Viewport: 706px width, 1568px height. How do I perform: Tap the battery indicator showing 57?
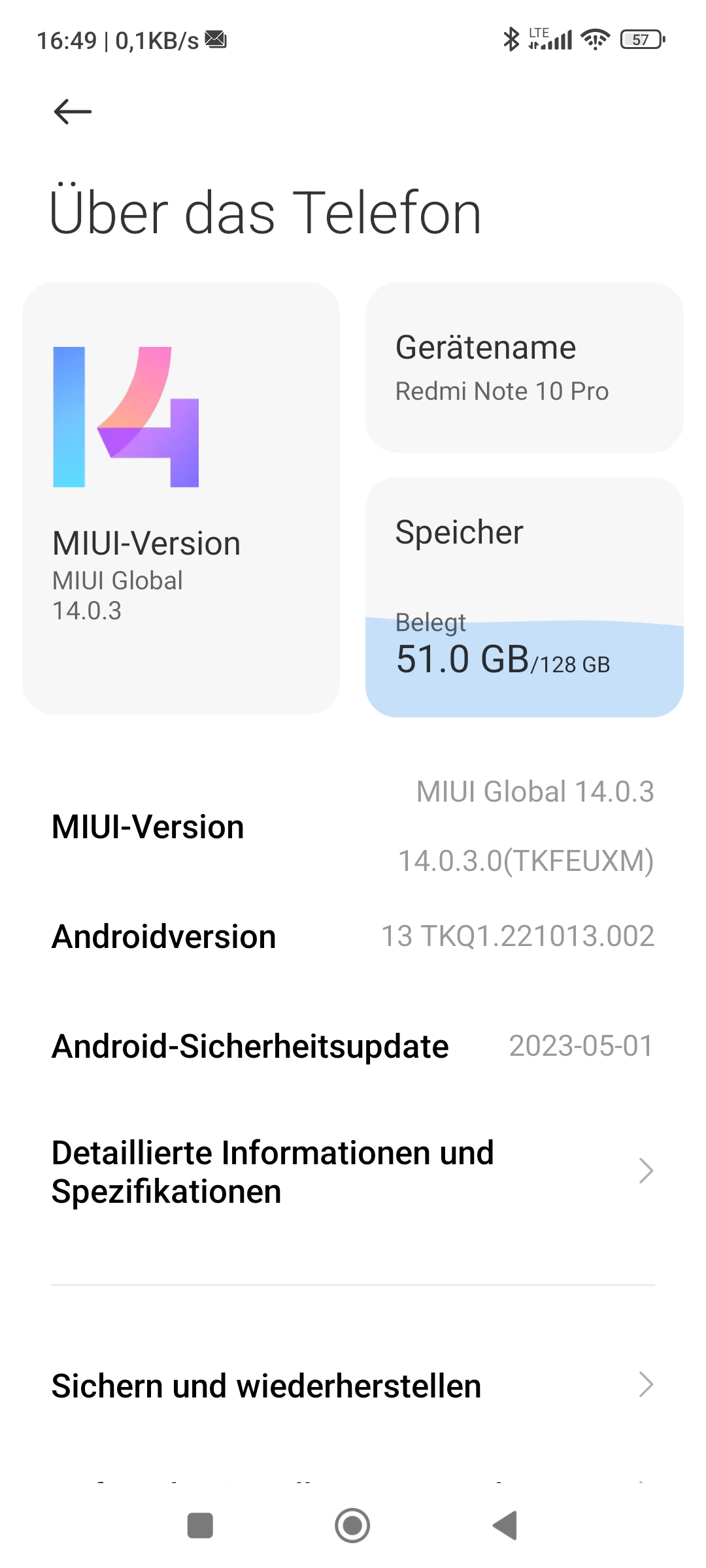click(x=641, y=39)
